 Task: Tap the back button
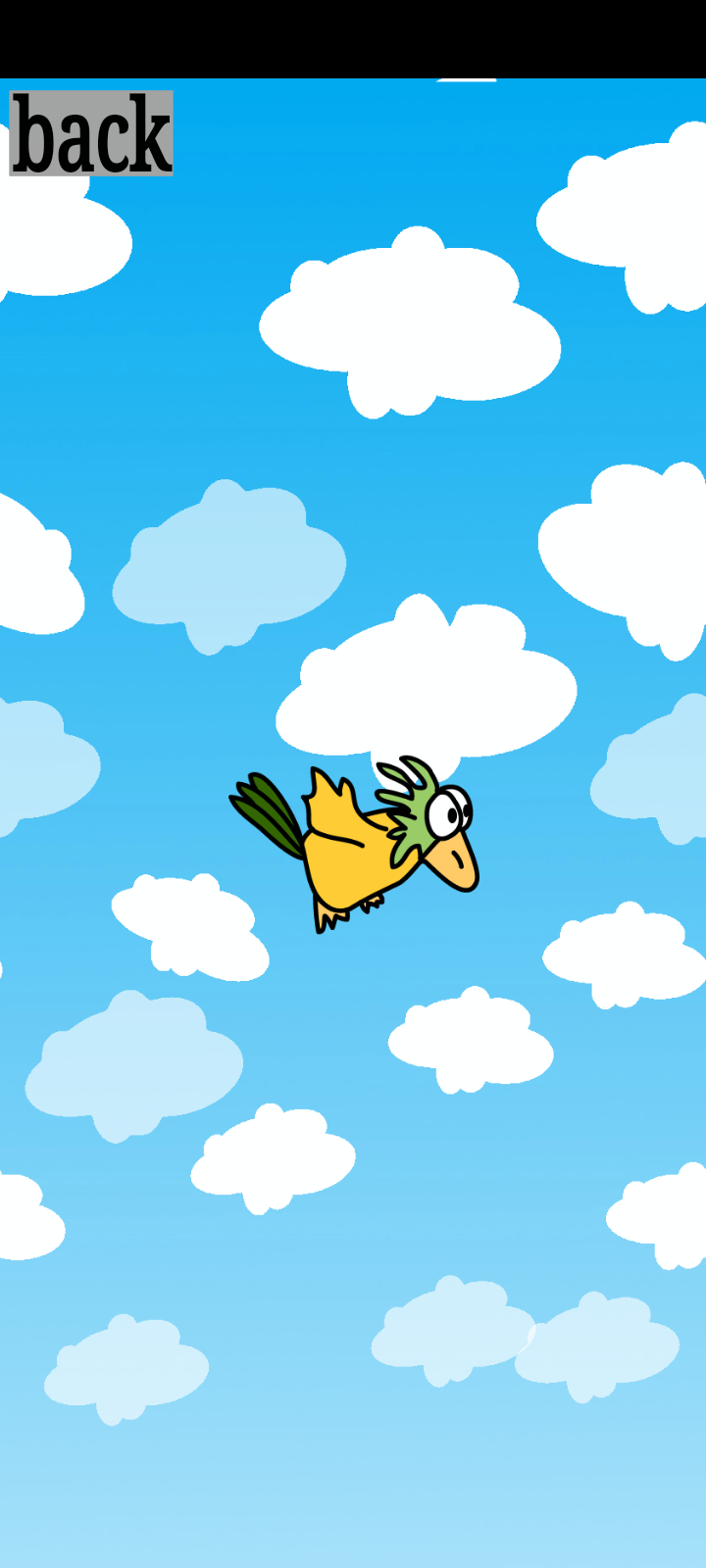(91, 133)
